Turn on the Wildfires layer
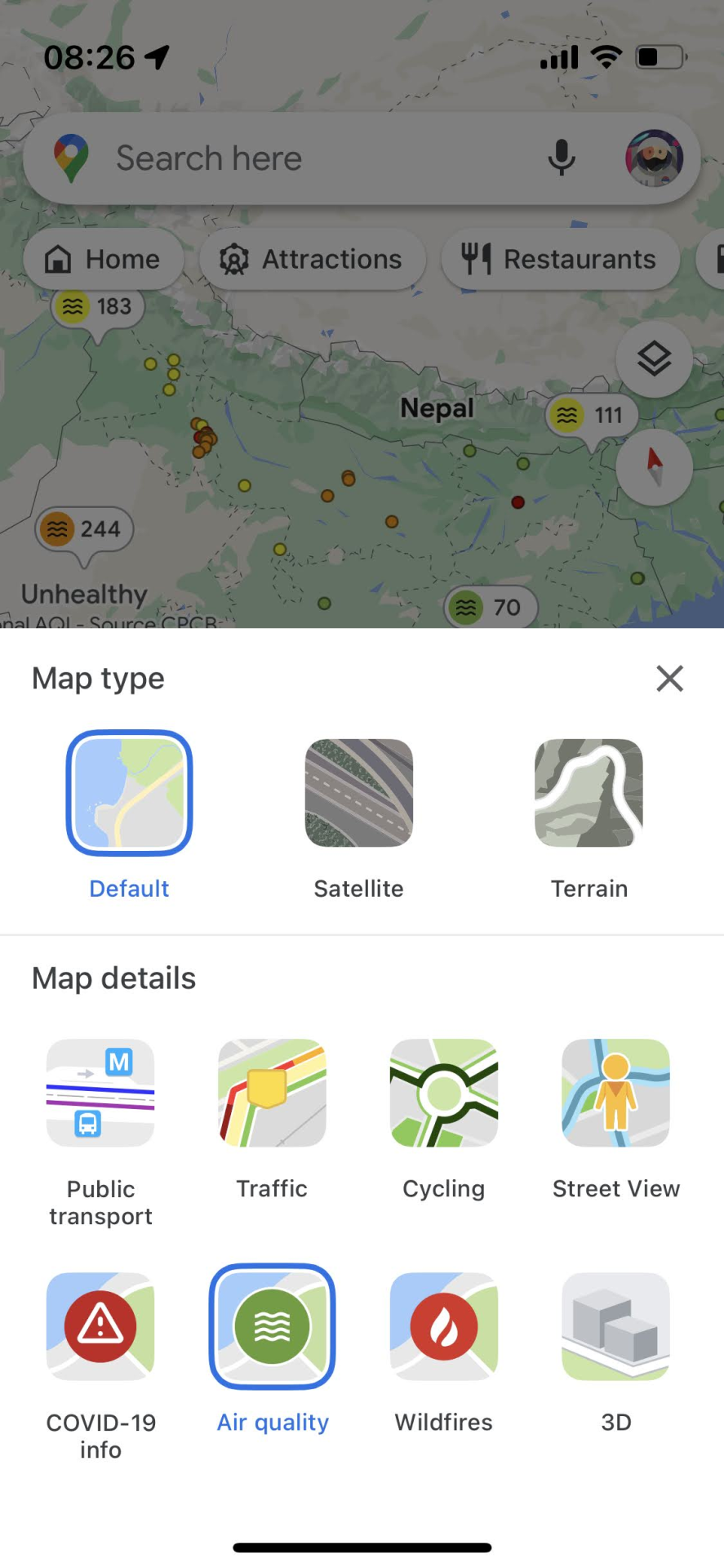Image resolution: width=724 pixels, height=1568 pixels. 444,1326
